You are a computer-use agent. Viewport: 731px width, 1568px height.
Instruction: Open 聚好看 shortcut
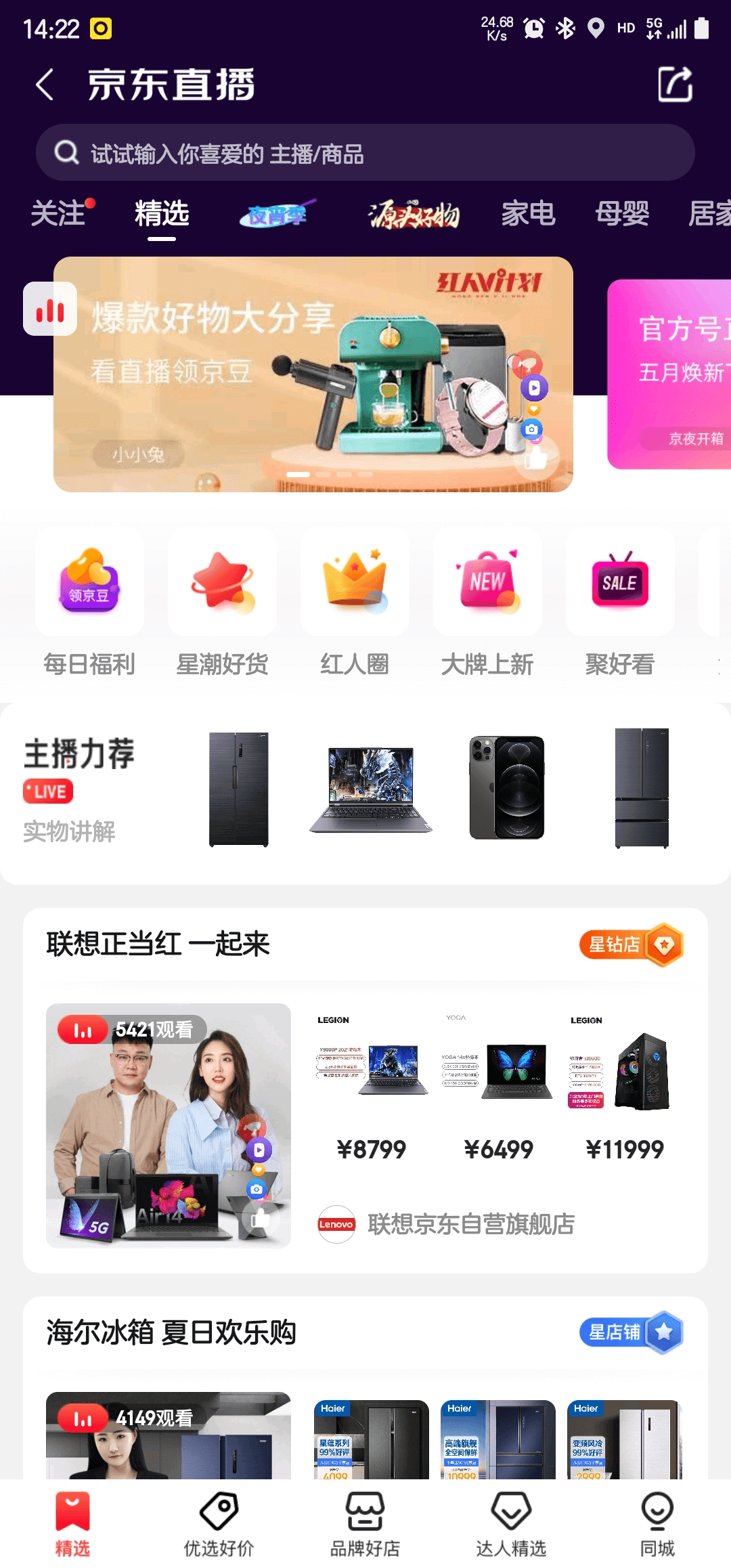pyautogui.click(x=620, y=603)
